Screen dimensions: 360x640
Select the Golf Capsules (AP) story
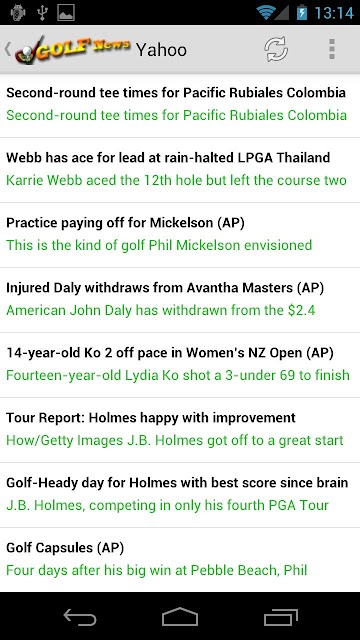pos(180,559)
